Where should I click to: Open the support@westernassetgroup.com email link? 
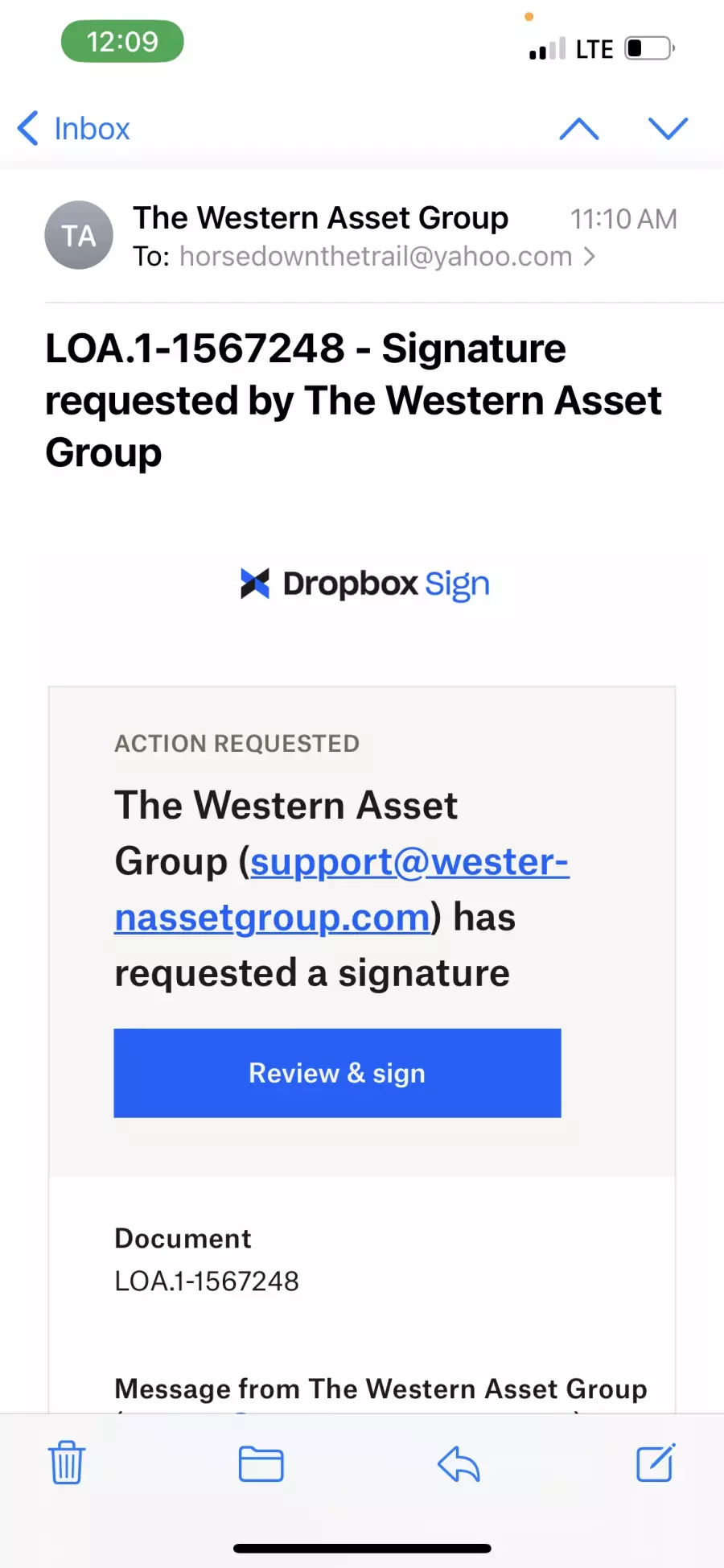(x=342, y=889)
